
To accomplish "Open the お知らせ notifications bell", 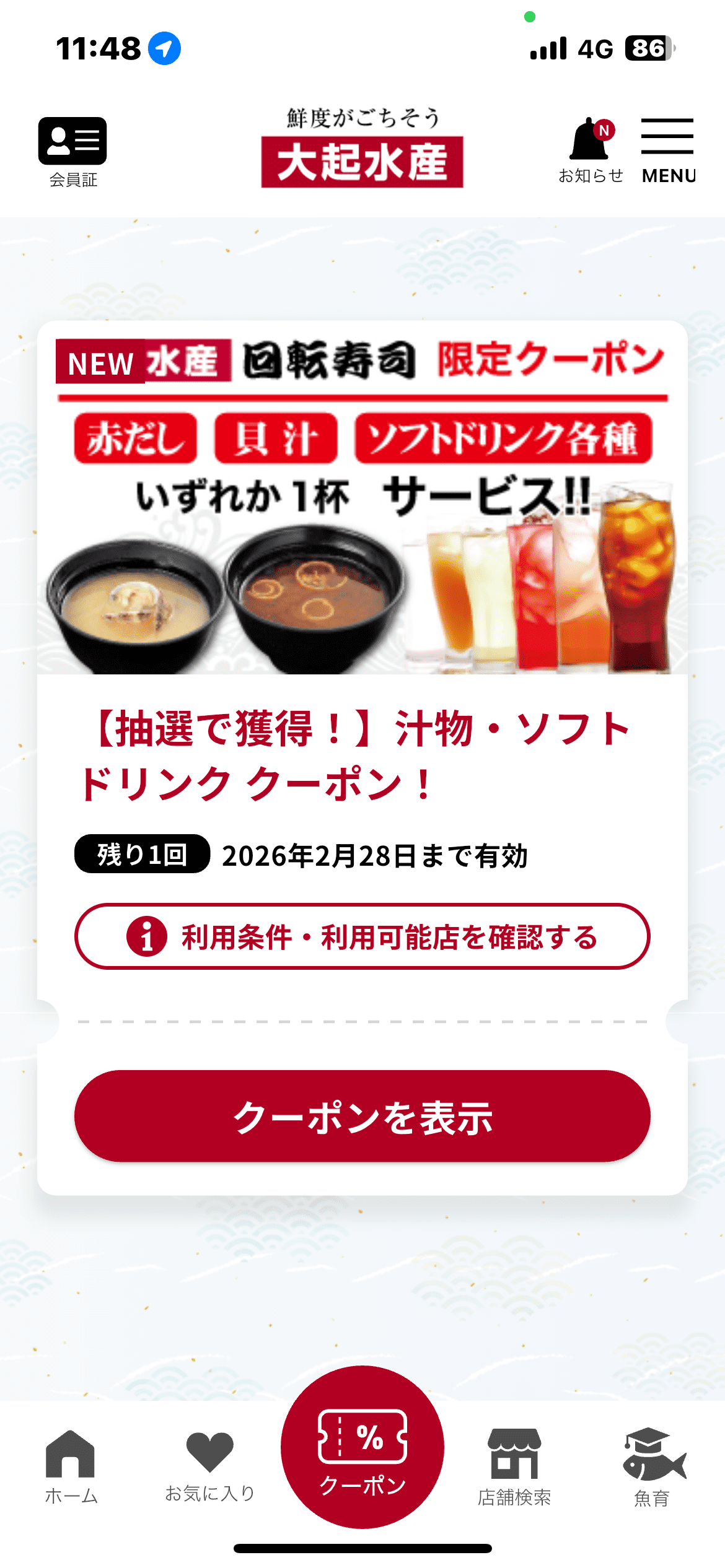I will click(x=591, y=150).
